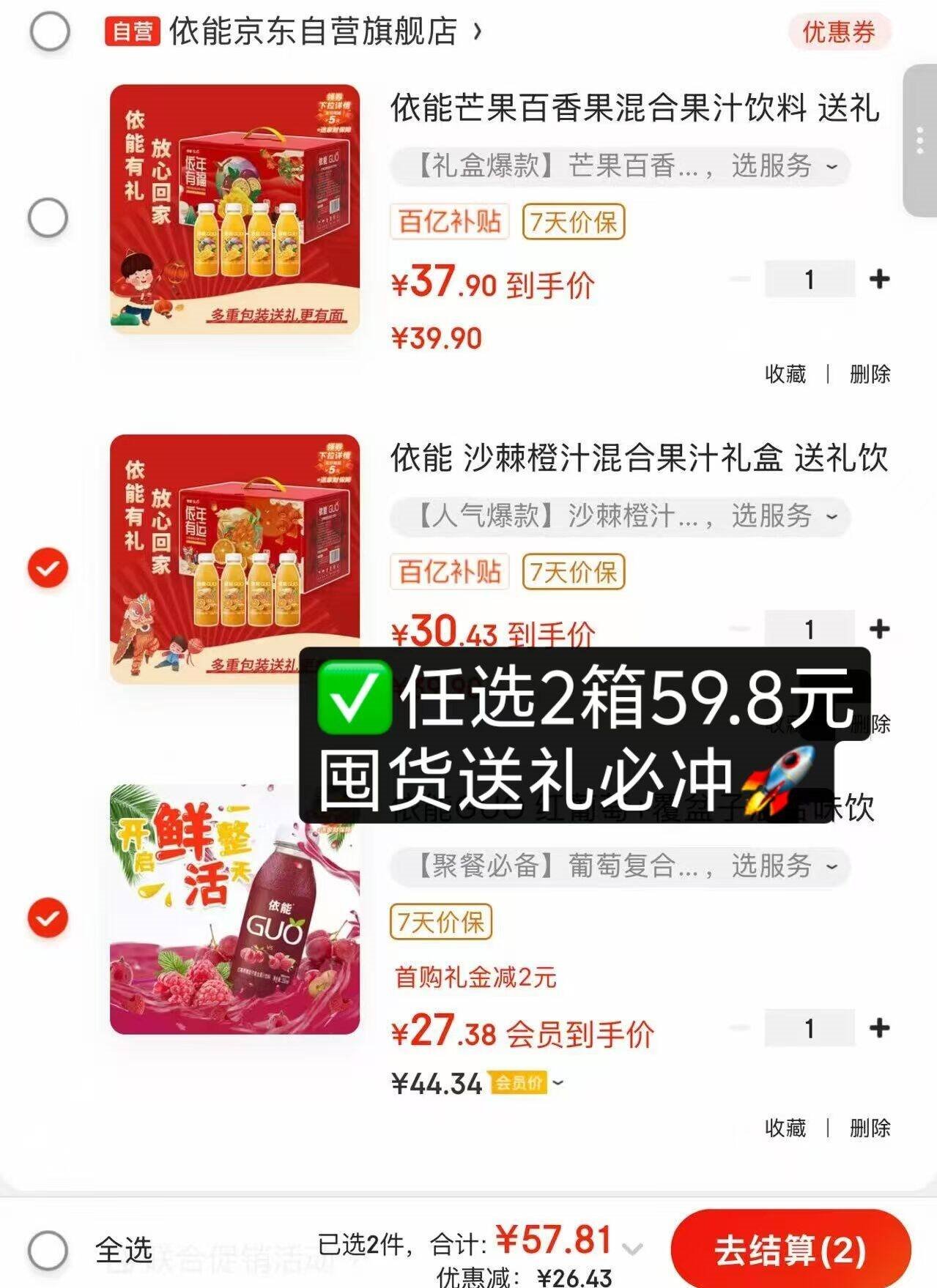
Task: Toggle the 全选 select-all checkbox
Action: click(x=48, y=1249)
